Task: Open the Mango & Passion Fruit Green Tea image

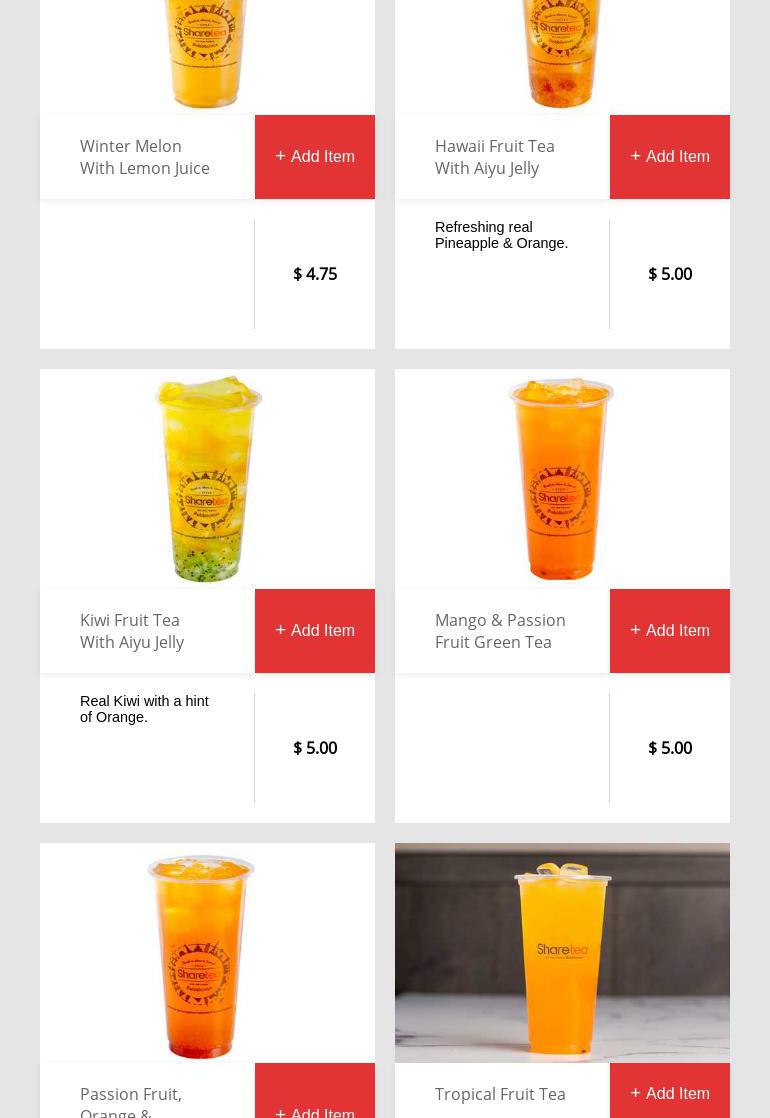Action: [561, 479]
